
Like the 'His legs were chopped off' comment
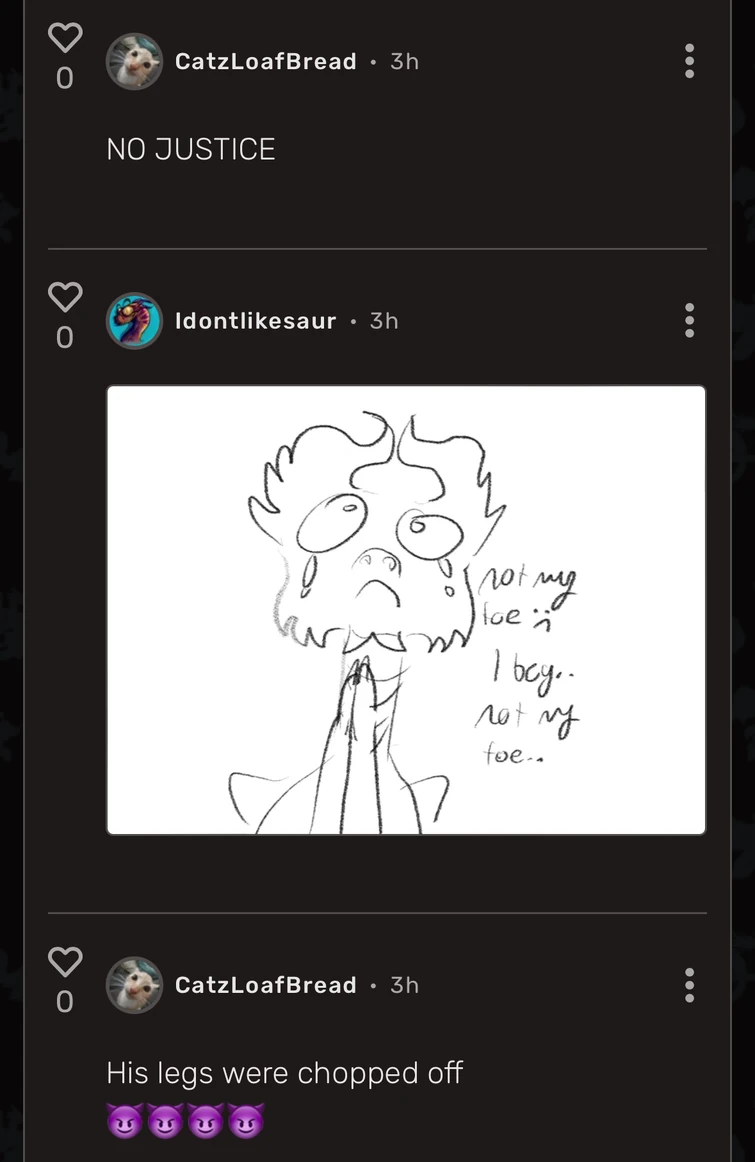coord(65,961)
